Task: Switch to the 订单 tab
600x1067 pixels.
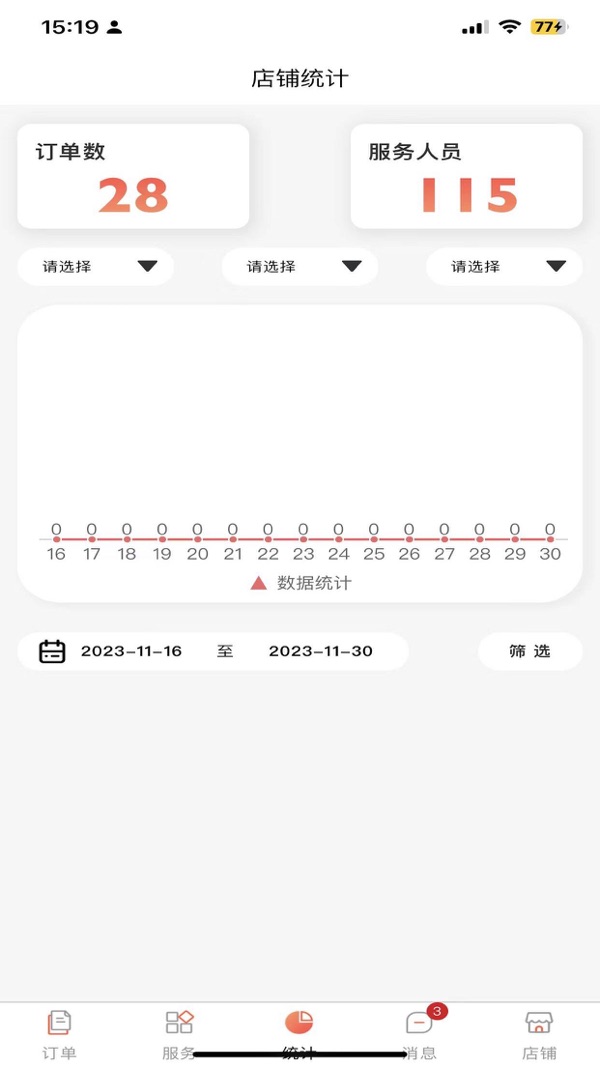Action: 60,1034
